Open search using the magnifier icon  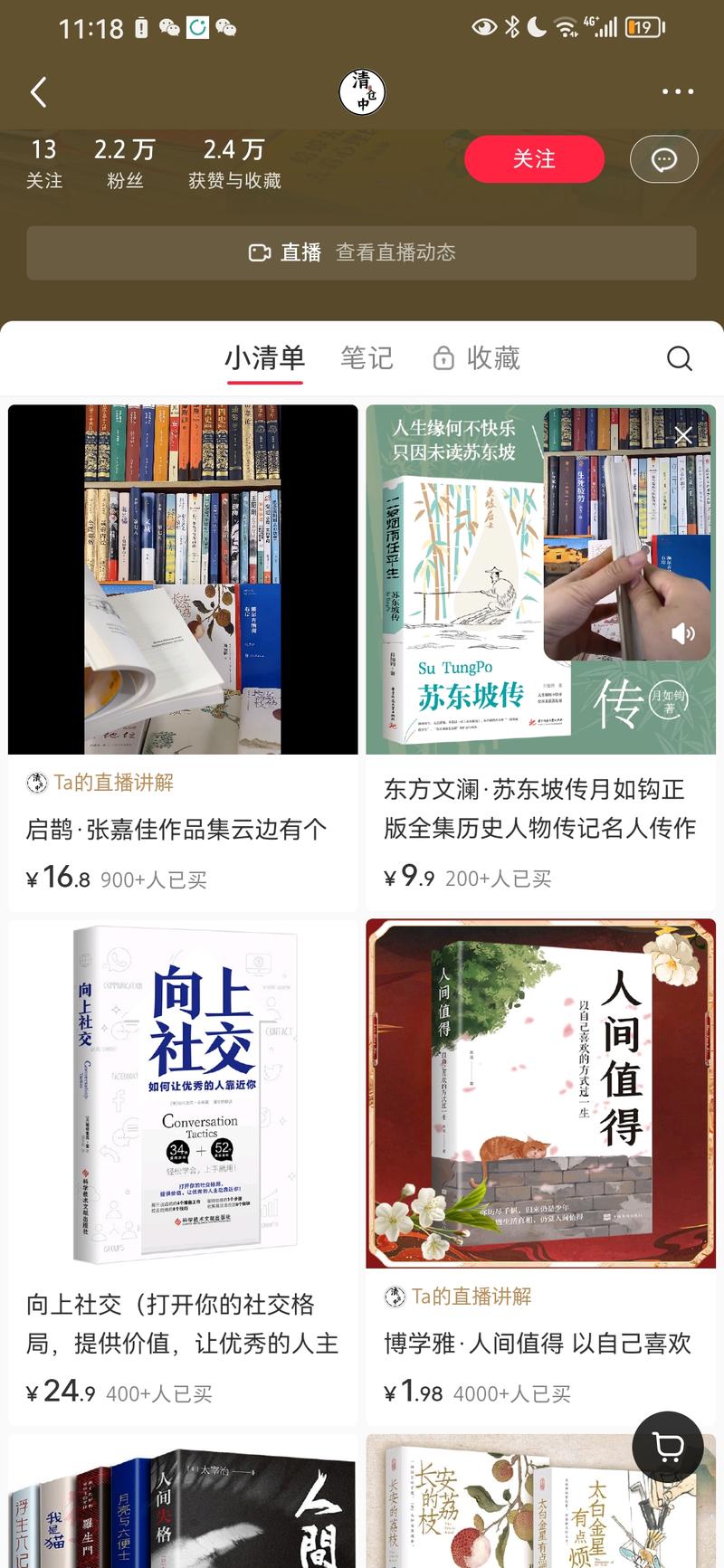point(680,358)
